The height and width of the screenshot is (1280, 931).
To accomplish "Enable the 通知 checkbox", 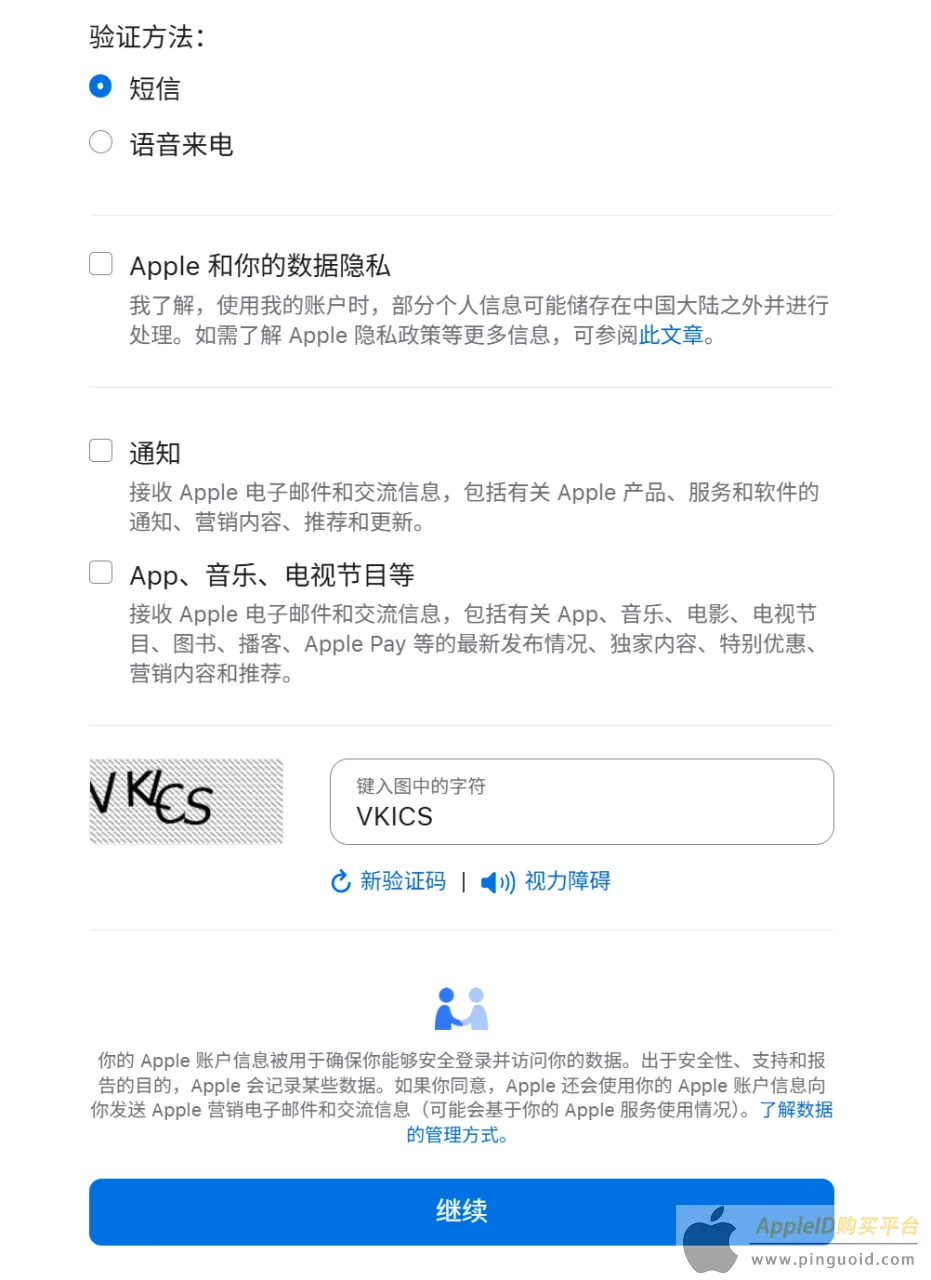I will coord(100,451).
